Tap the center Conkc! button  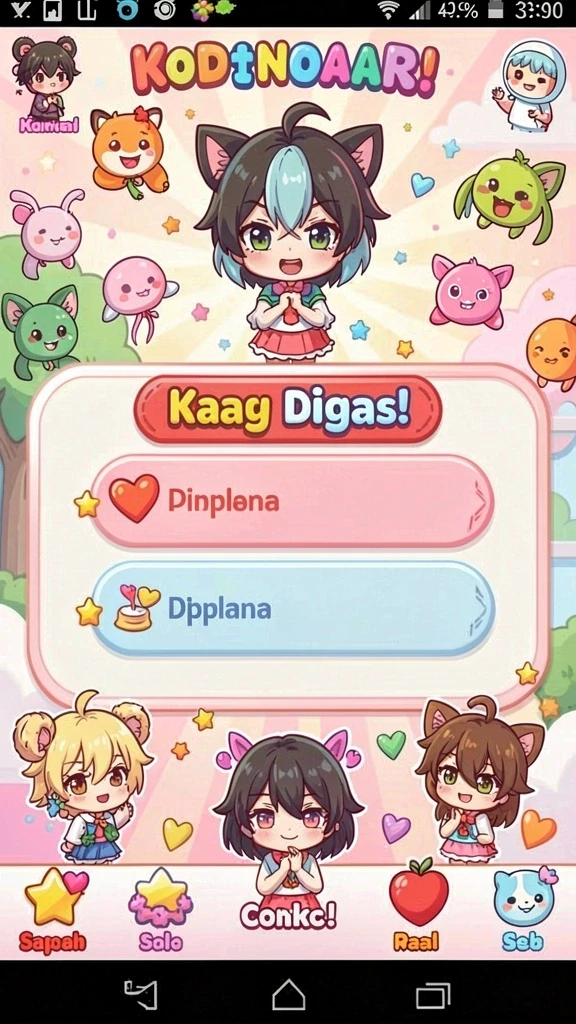click(288, 914)
